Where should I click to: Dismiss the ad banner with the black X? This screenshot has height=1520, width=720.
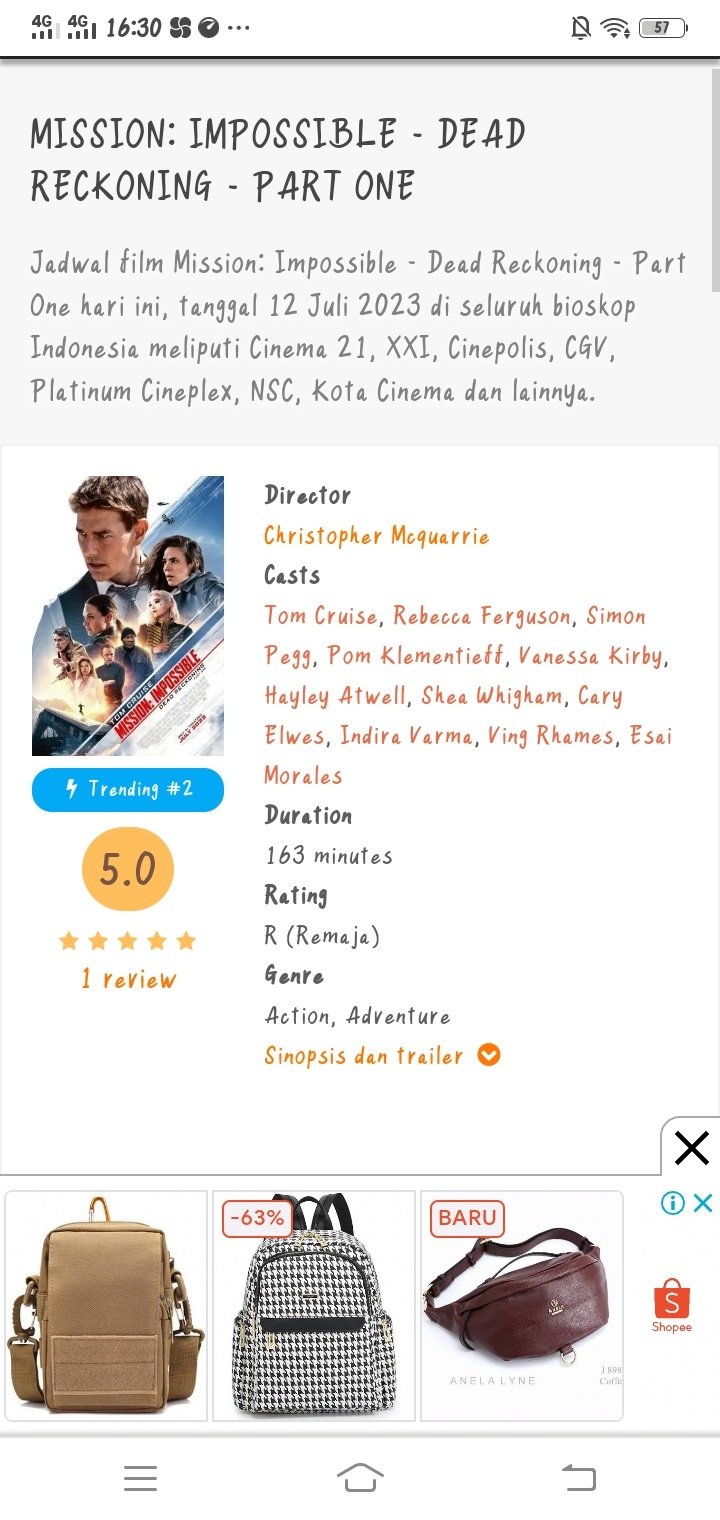(692, 1148)
